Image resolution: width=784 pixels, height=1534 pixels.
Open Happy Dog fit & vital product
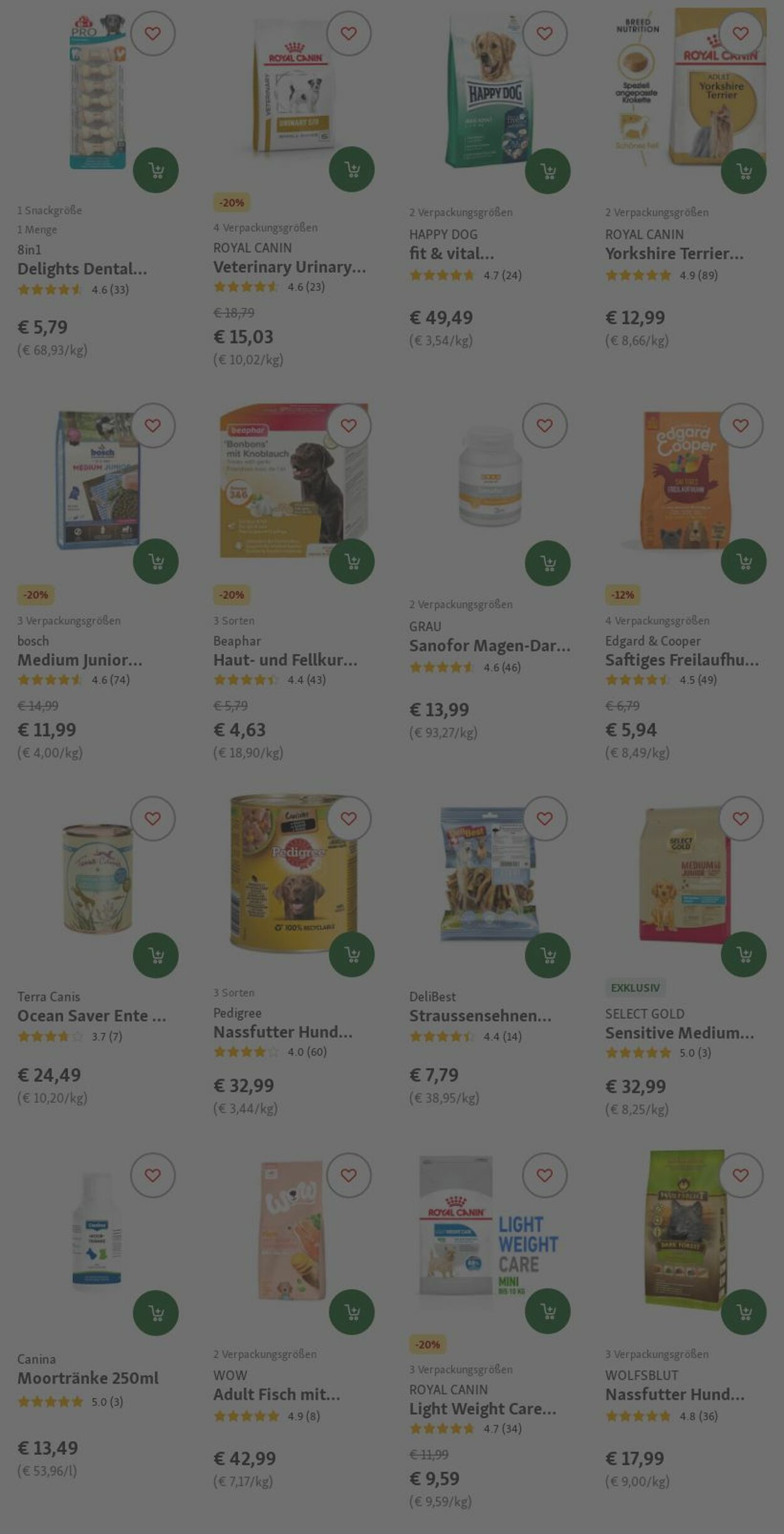pyautogui.click(x=451, y=253)
